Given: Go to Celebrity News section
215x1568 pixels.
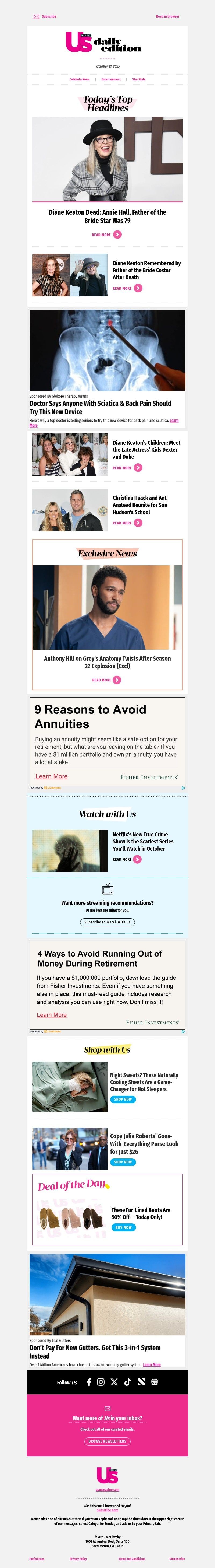Looking at the screenshot, I should pos(80,79).
